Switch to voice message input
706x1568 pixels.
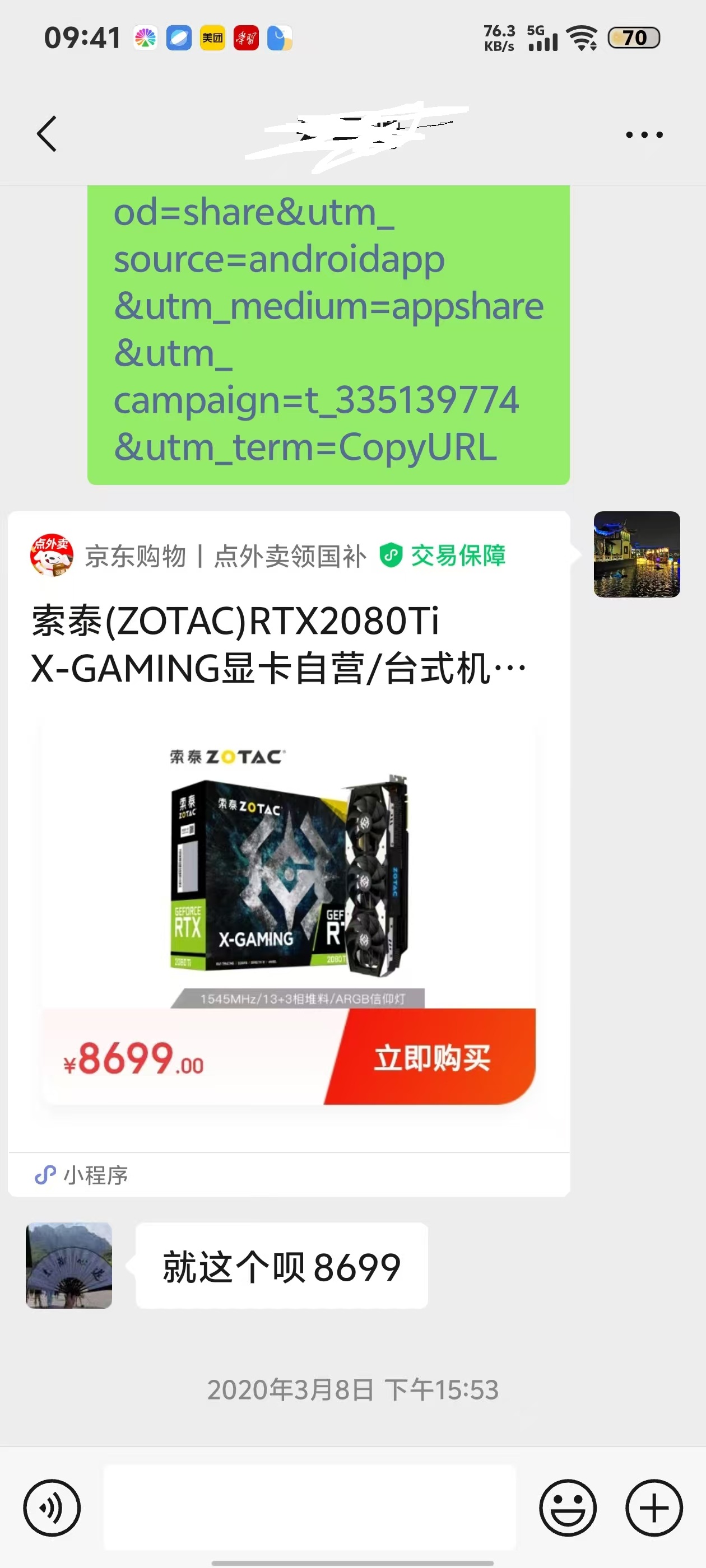(52, 1507)
